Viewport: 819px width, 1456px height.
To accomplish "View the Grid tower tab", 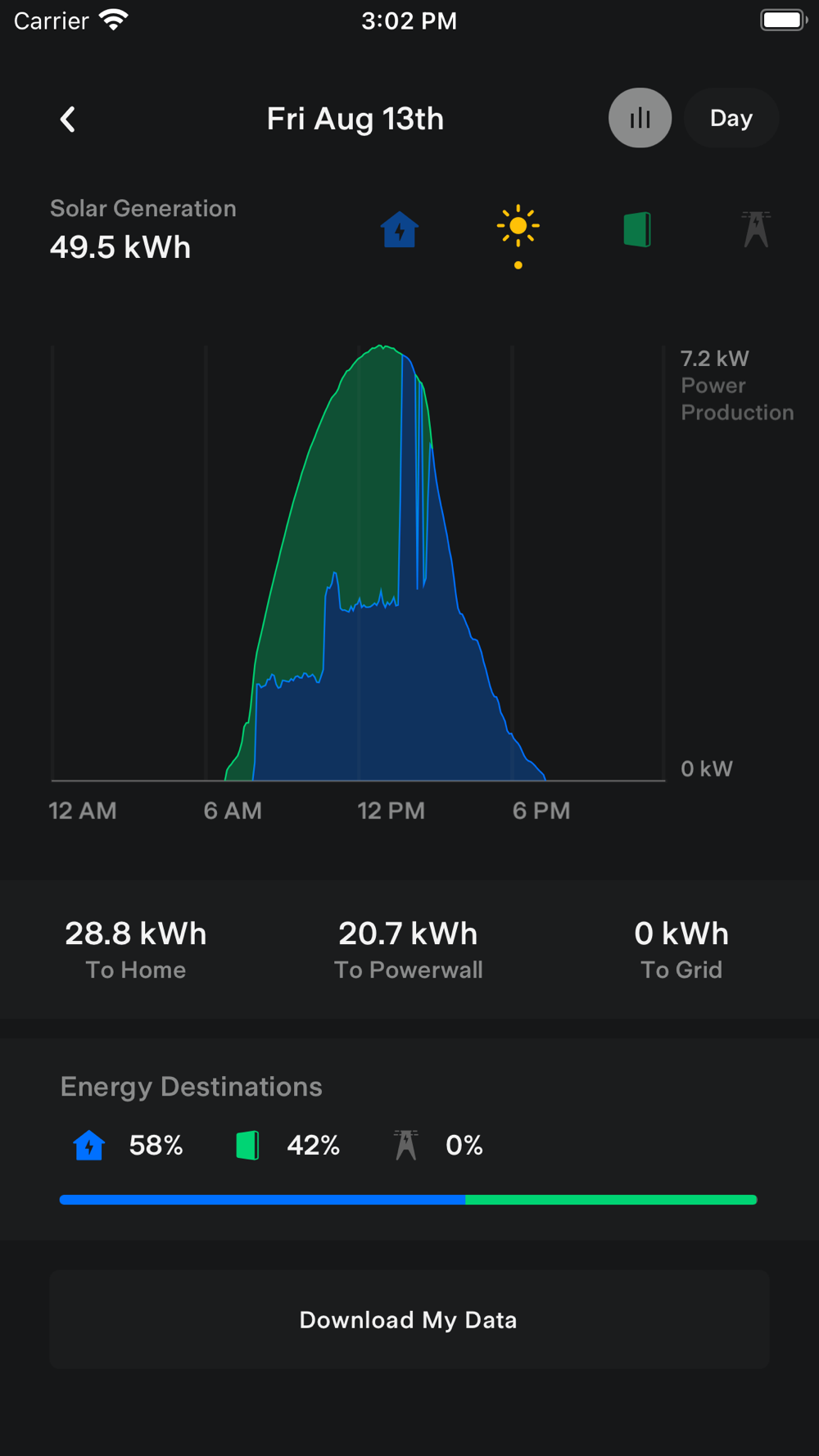I will click(x=755, y=229).
